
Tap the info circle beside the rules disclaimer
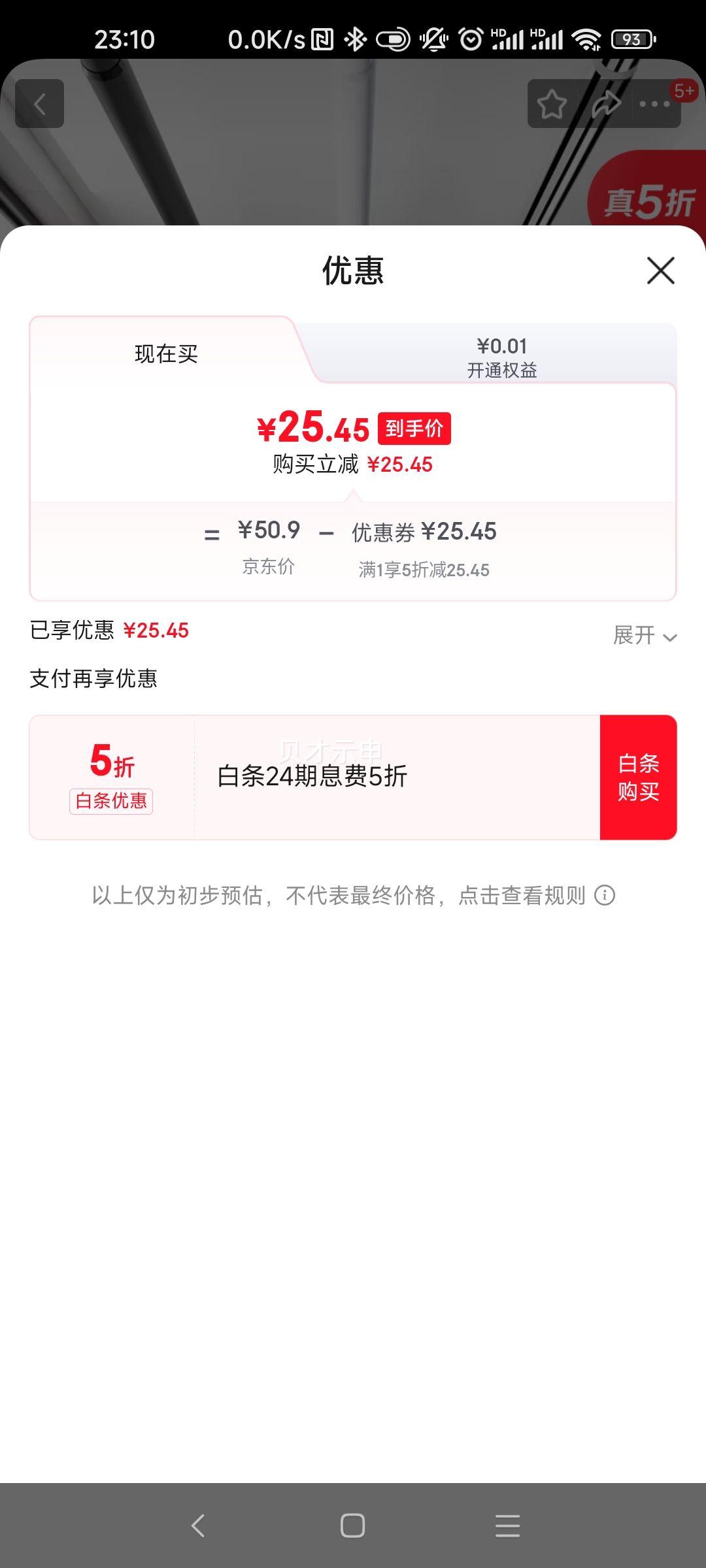click(x=605, y=896)
